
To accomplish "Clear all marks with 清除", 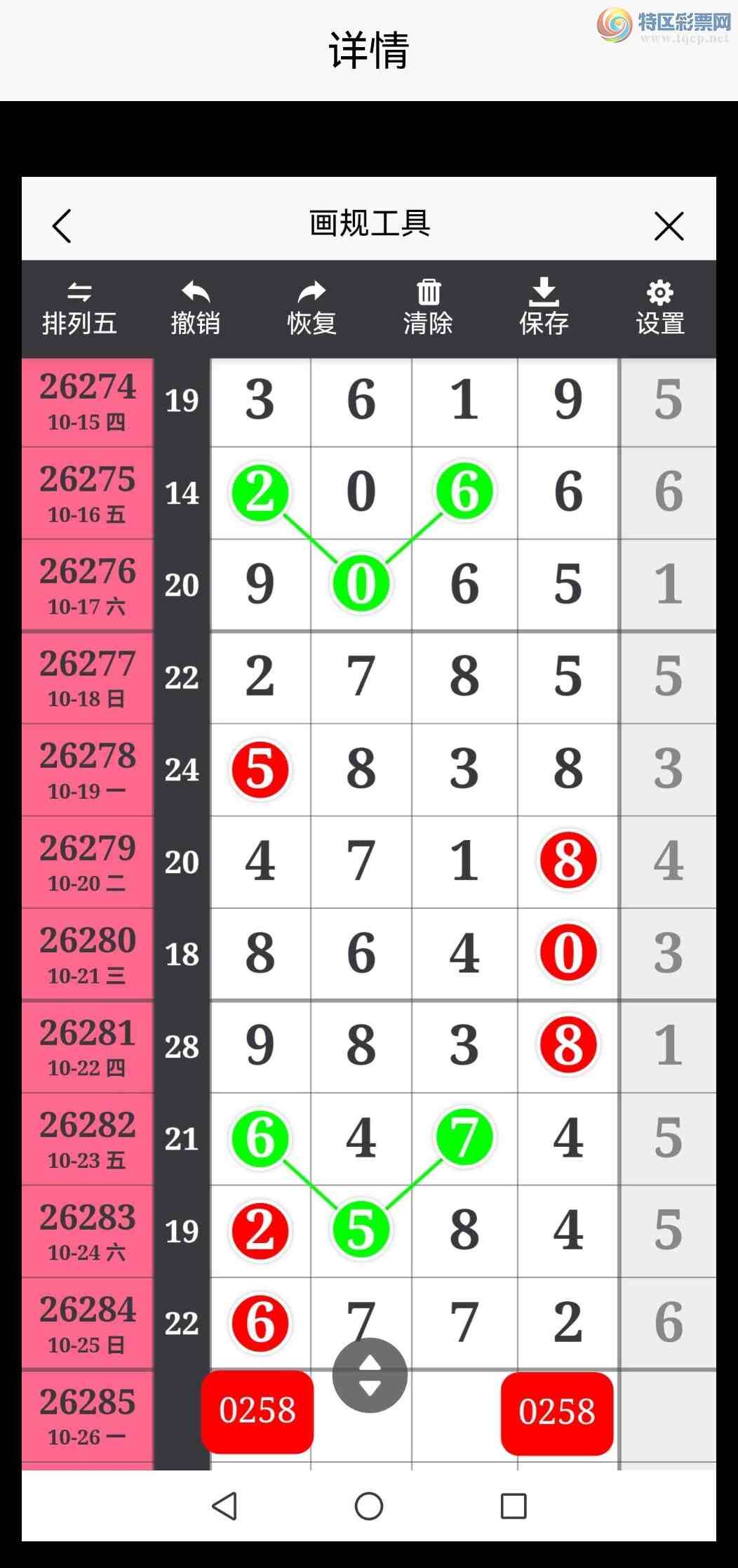I will pos(428,309).
